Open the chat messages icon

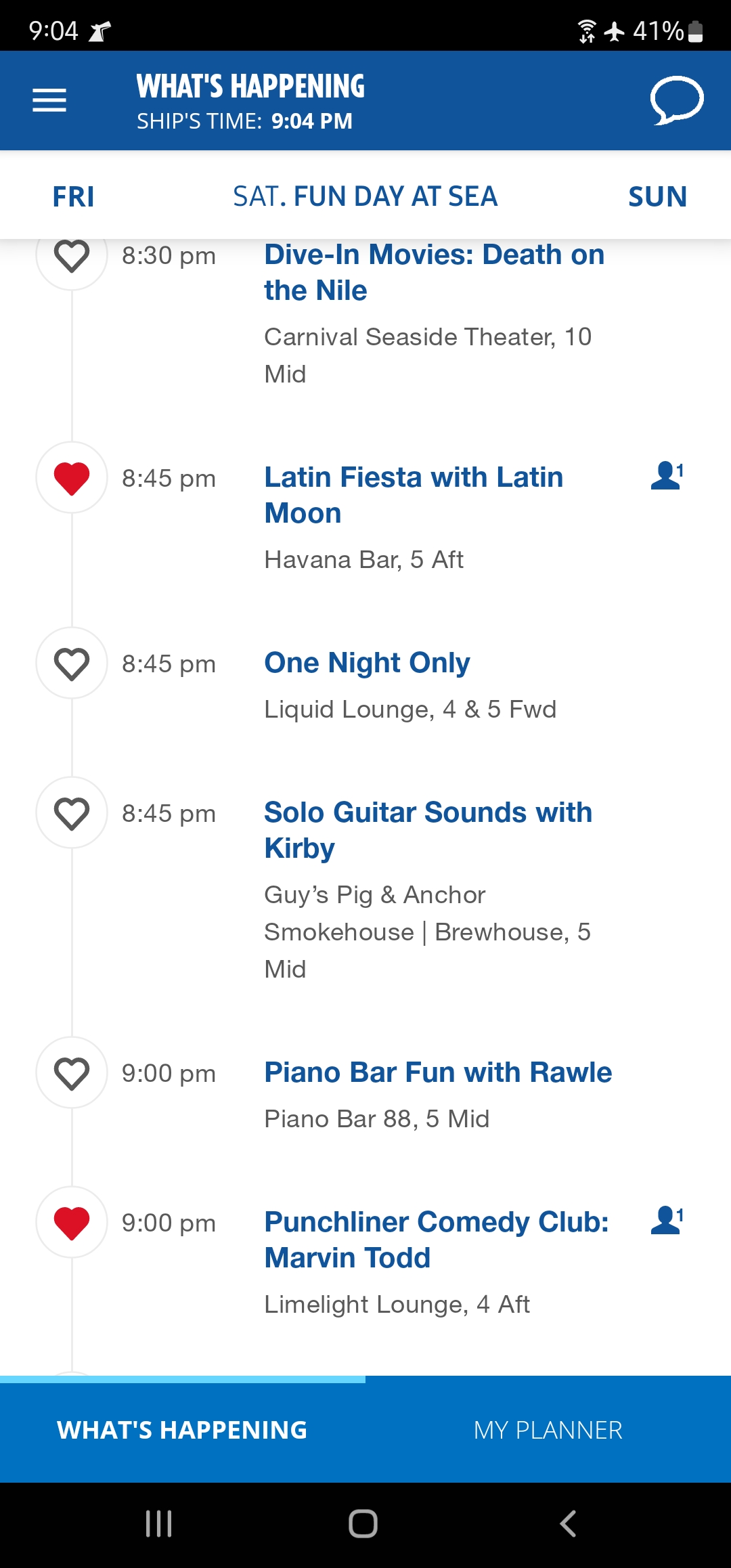point(677,100)
